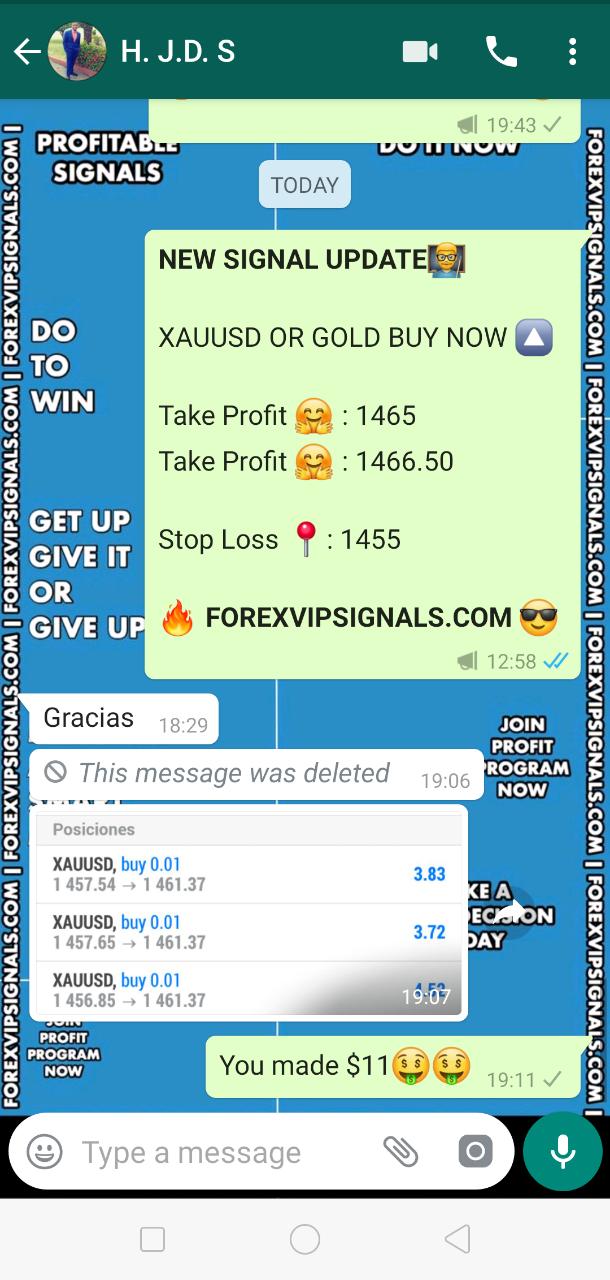This screenshot has height=1280, width=610.
Task: Forward the positions screenshot
Action: [513, 911]
